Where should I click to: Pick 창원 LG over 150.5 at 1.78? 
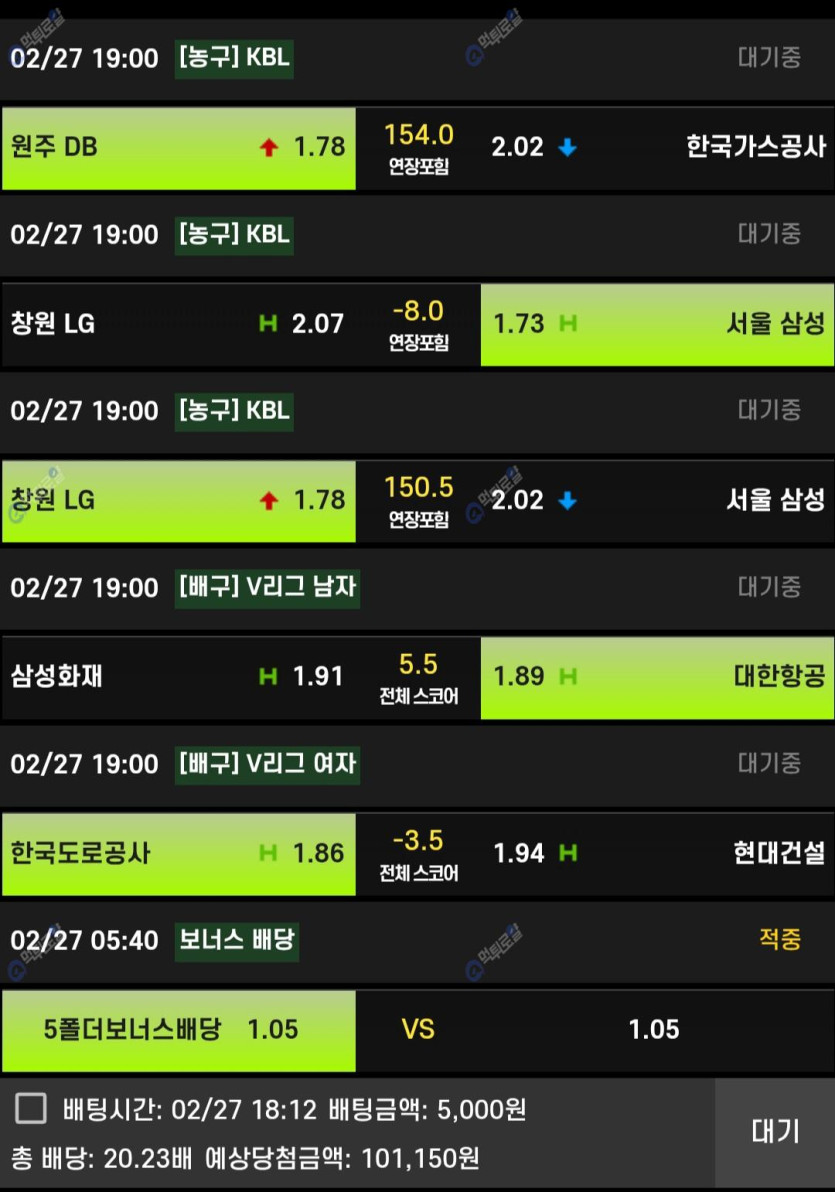click(x=178, y=500)
